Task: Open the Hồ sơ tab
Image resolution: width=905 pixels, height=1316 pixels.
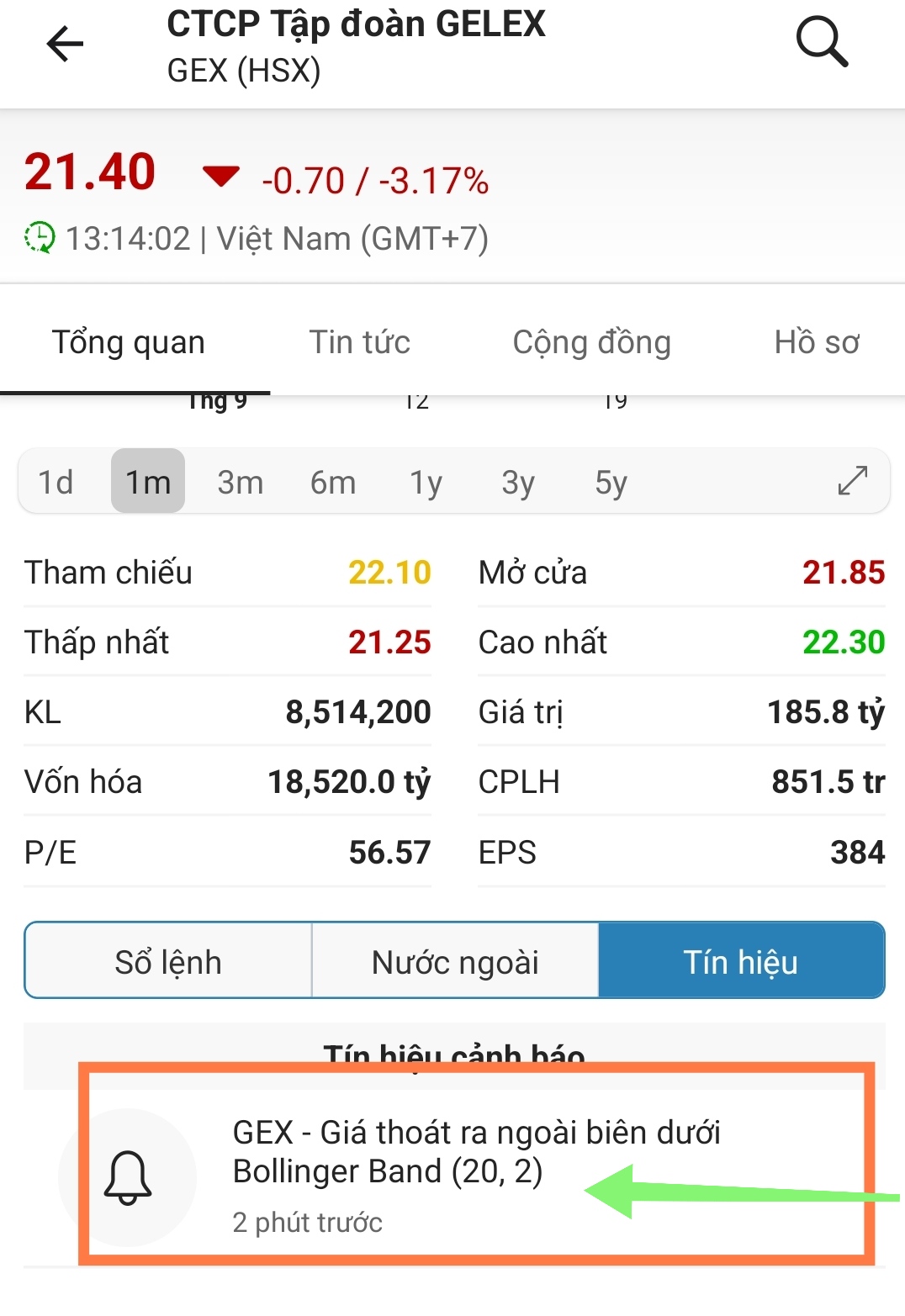Action: tap(816, 343)
